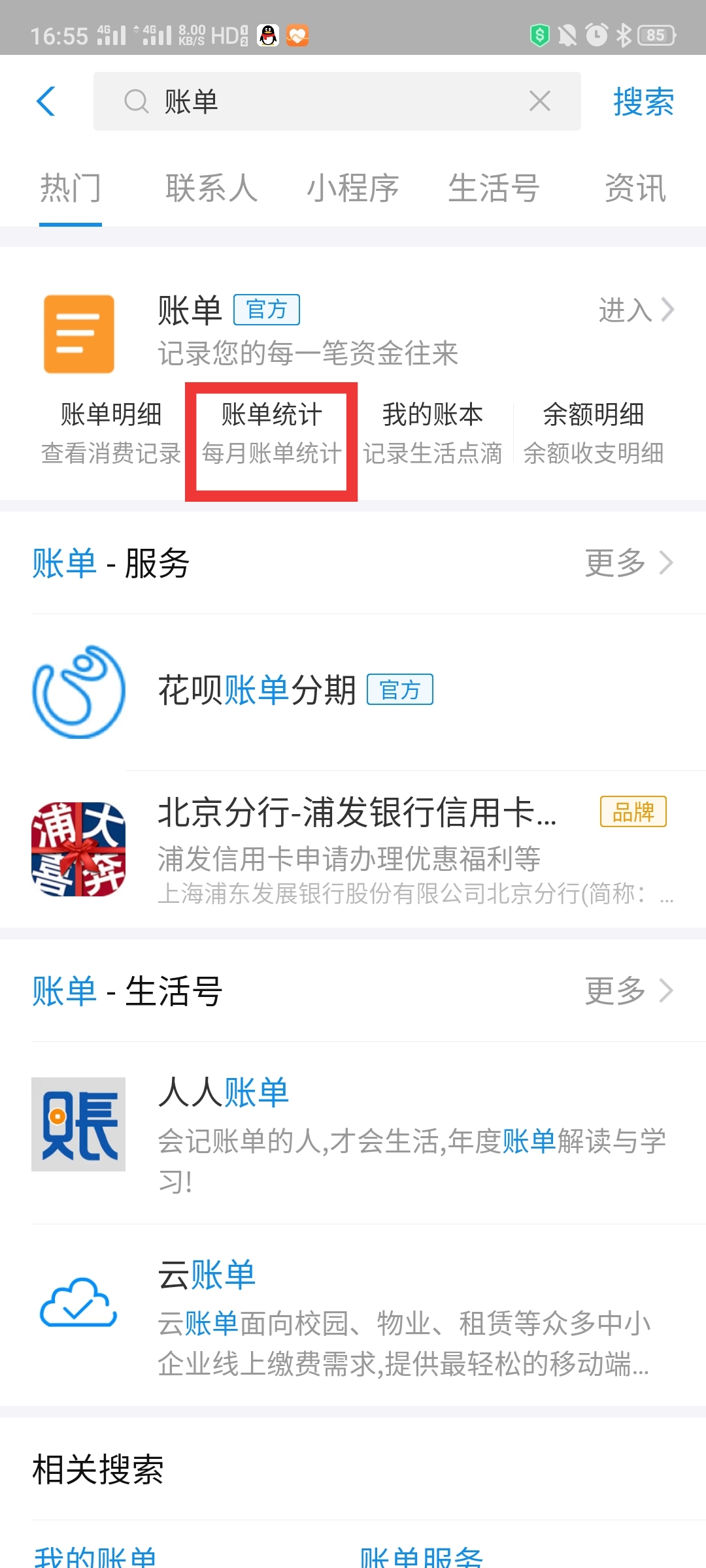Tap the back arrow to exit search
This screenshot has height=1568, width=706.
click(46, 101)
